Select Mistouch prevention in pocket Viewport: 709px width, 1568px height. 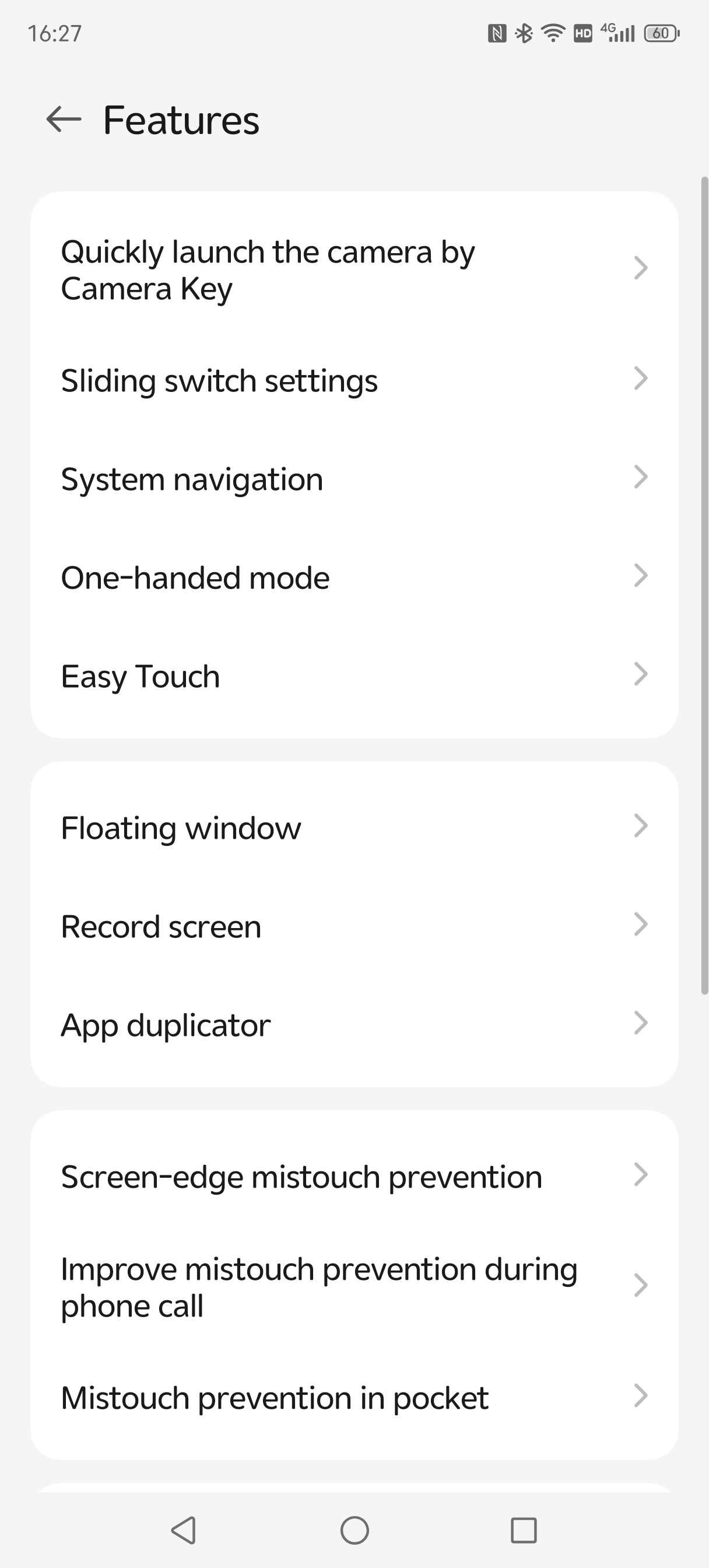[x=353, y=1398]
